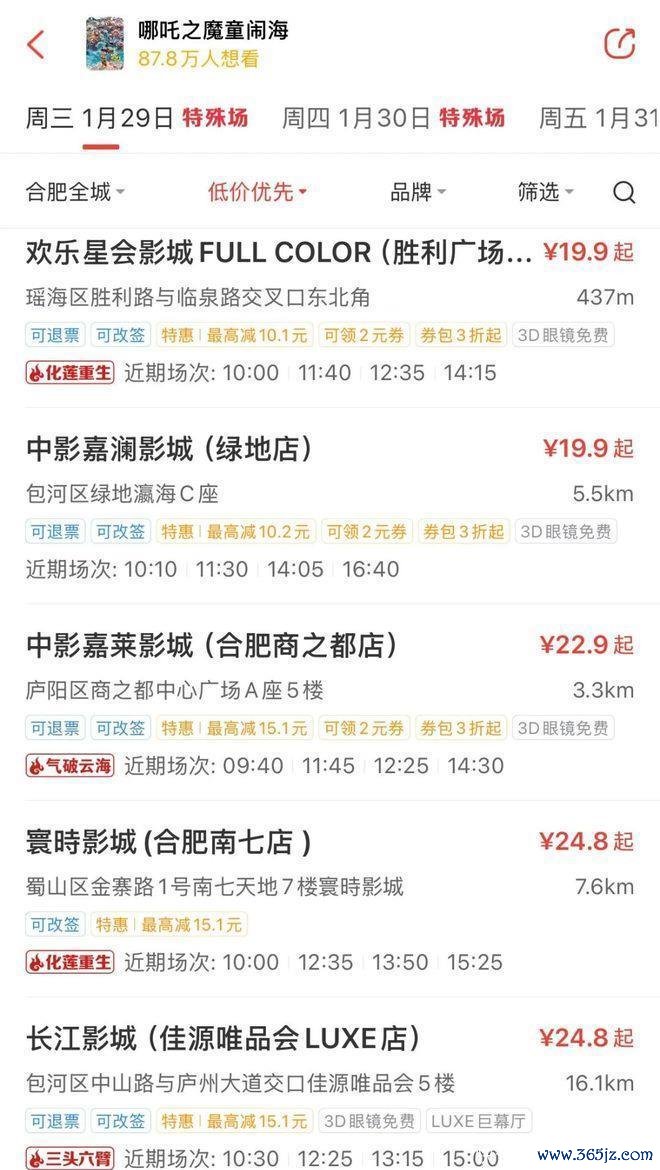The image size is (660, 1170).
Task: Open the 哪吒之魔童闹海 movie poster thumbnail
Action: 104,44
